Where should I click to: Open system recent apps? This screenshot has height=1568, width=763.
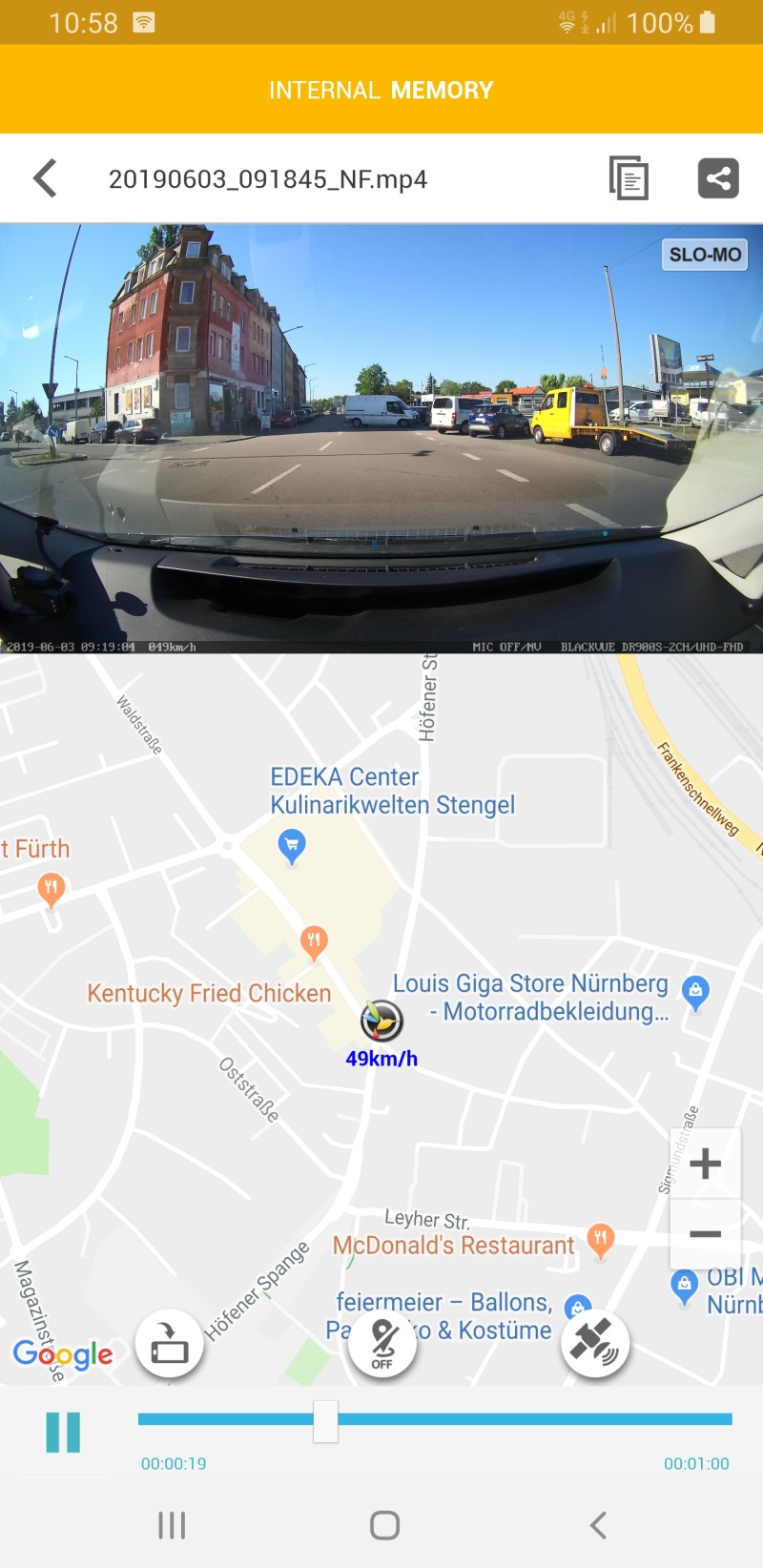point(172,1525)
